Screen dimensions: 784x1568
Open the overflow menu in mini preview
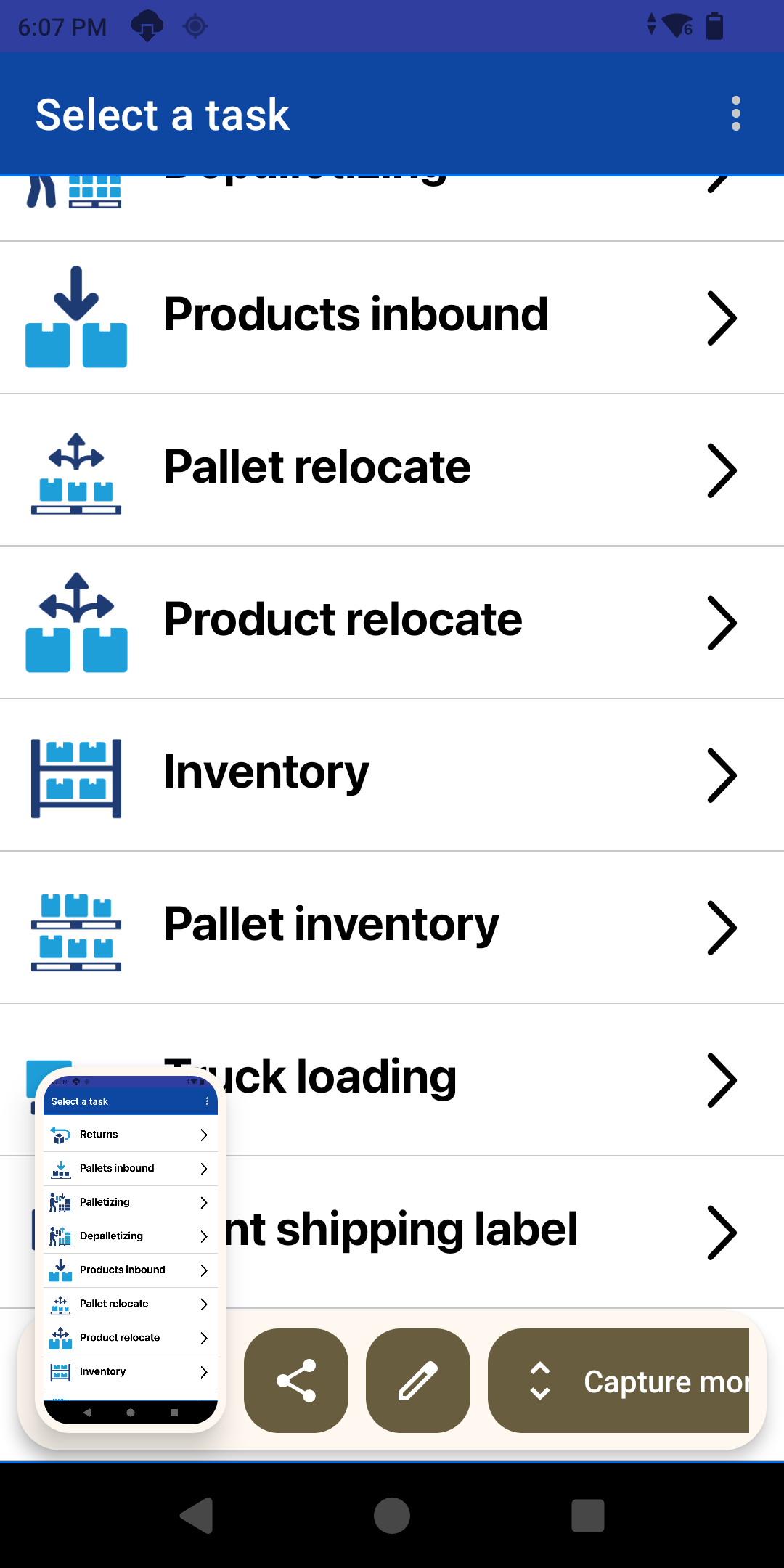207,1101
